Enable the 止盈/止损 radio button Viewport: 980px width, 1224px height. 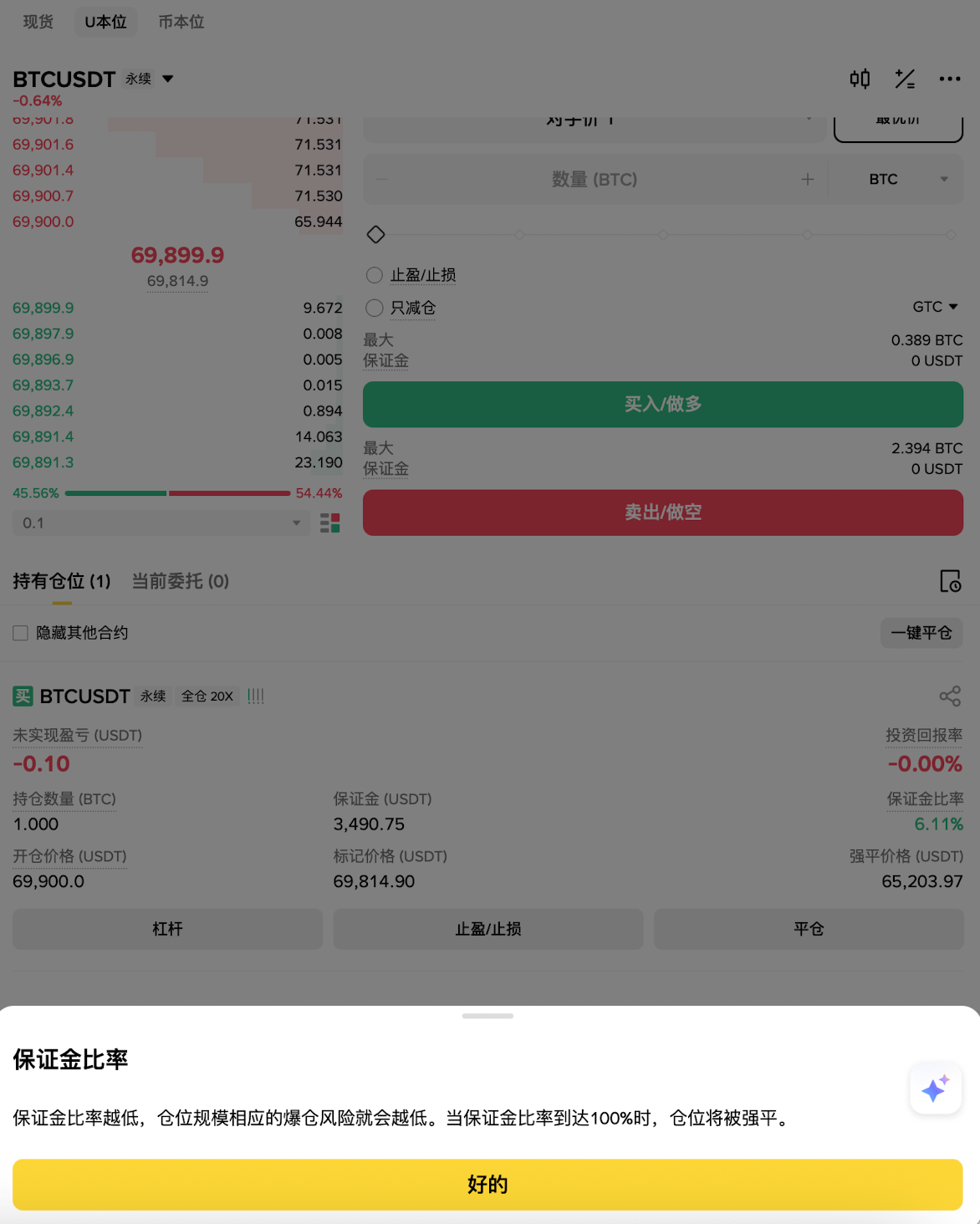pyautogui.click(x=374, y=274)
